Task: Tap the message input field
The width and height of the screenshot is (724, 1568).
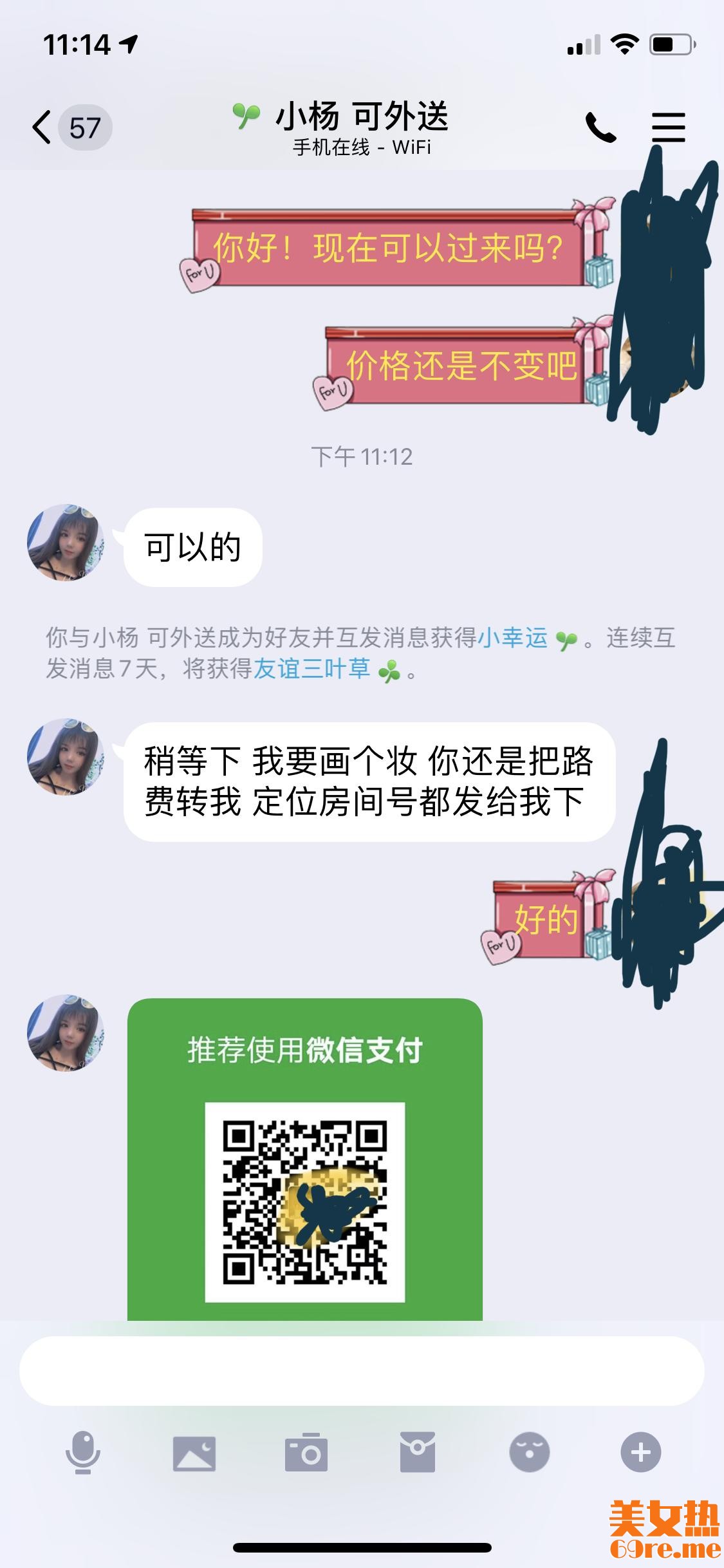Action: [x=362, y=1370]
